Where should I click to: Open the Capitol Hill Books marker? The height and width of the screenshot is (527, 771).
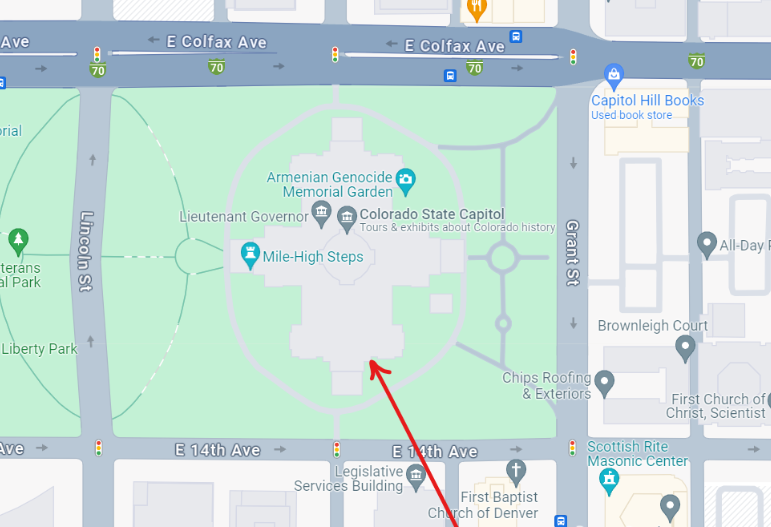click(x=614, y=74)
